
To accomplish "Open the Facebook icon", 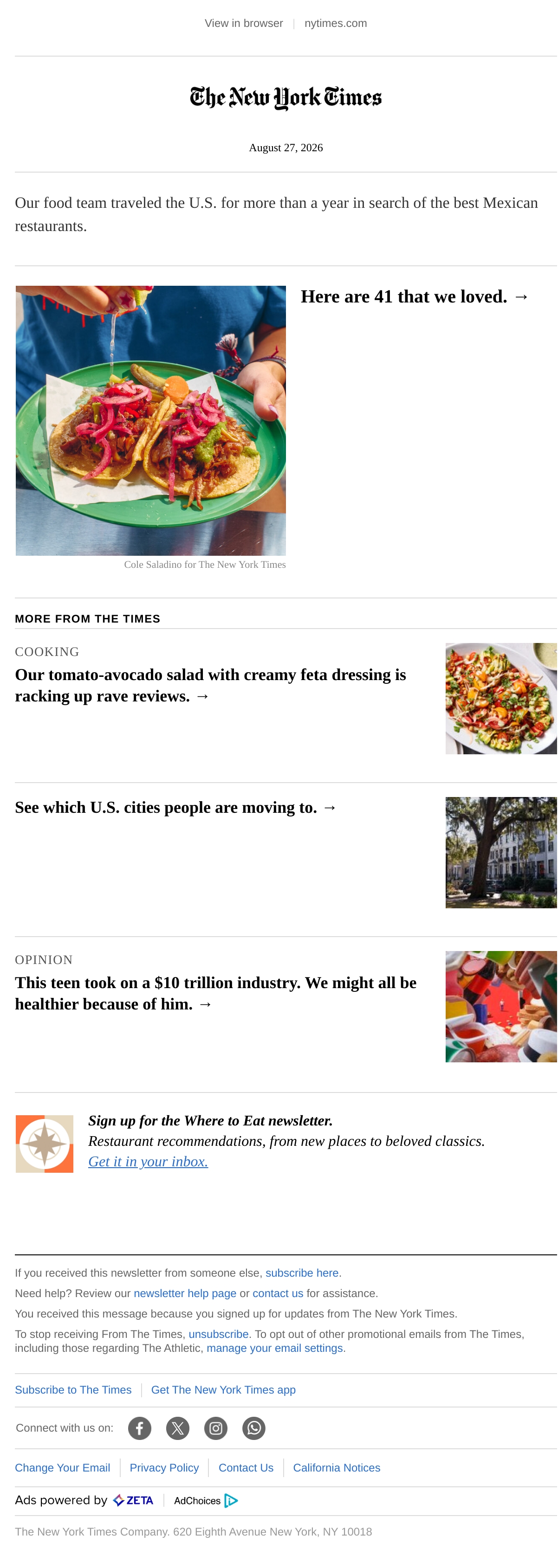I will [139, 1428].
